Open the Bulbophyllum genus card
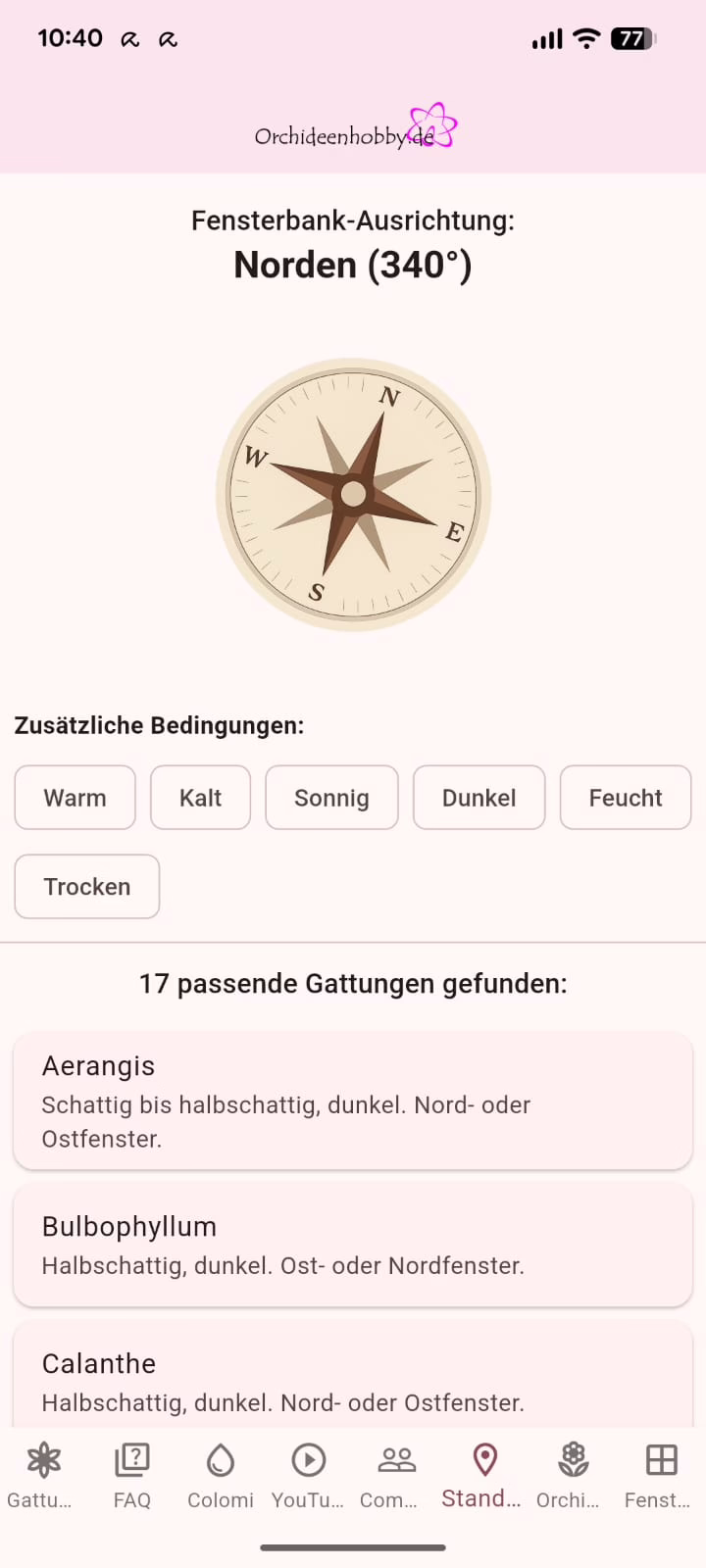706x1568 pixels. [x=353, y=1245]
